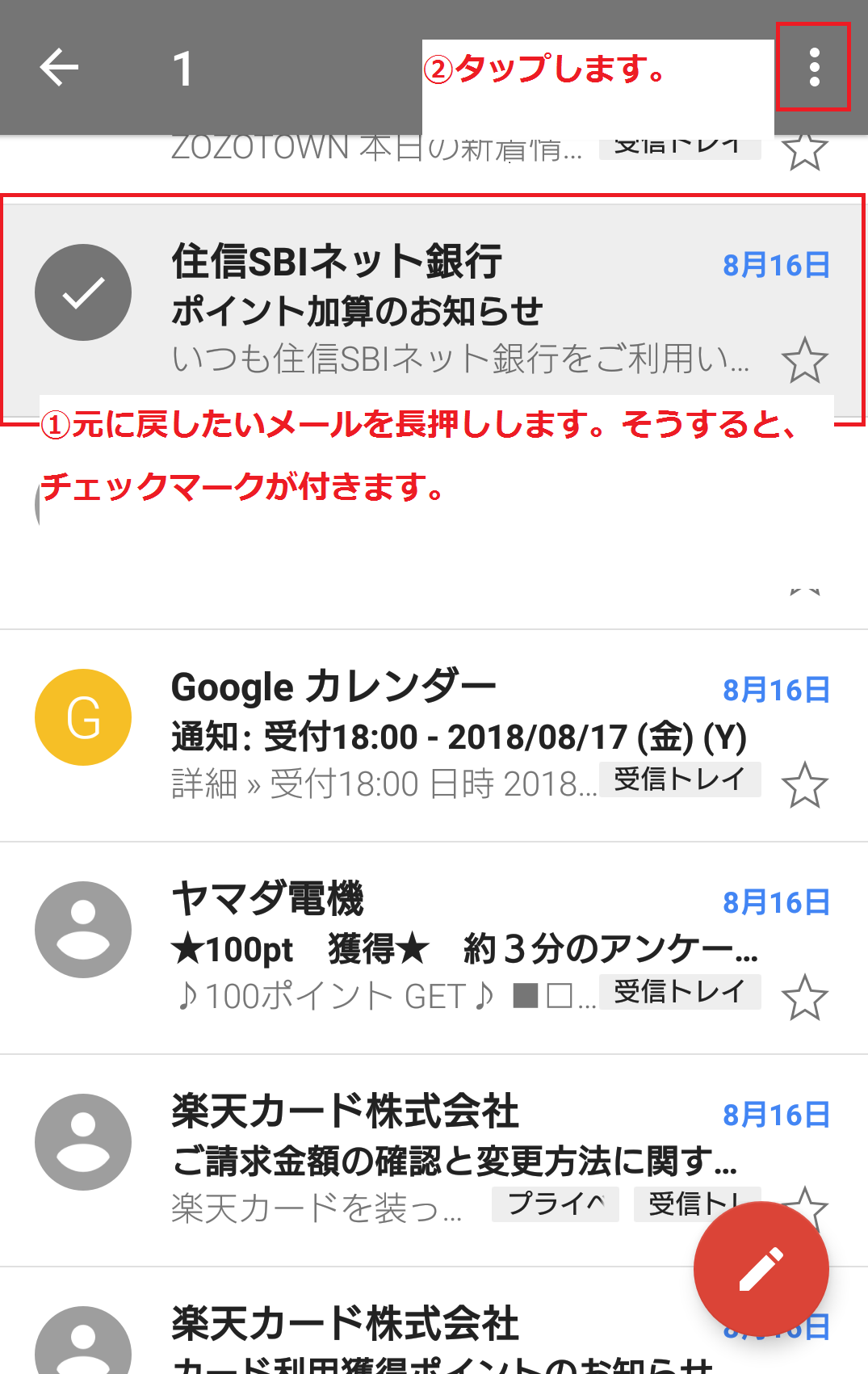Select the ヤマダ電機 sender avatar

click(83, 930)
